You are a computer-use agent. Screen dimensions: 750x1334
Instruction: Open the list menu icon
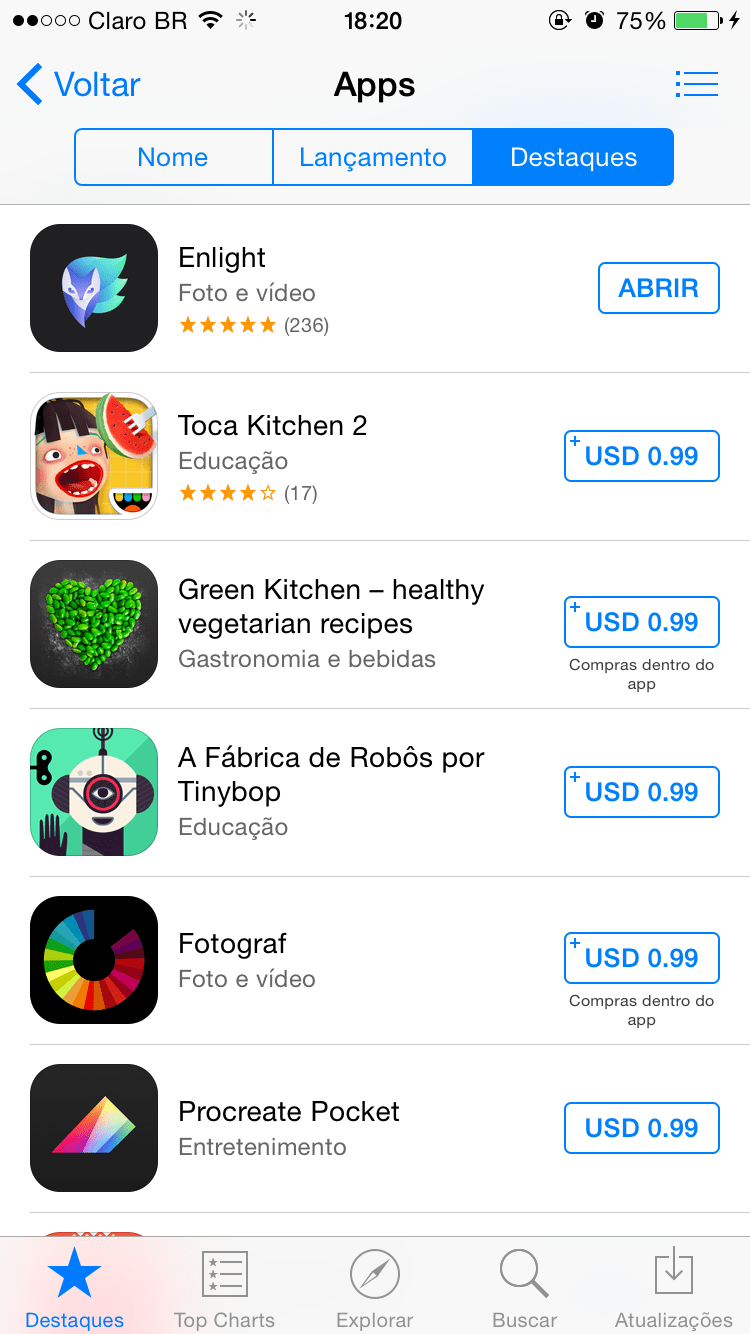point(696,84)
